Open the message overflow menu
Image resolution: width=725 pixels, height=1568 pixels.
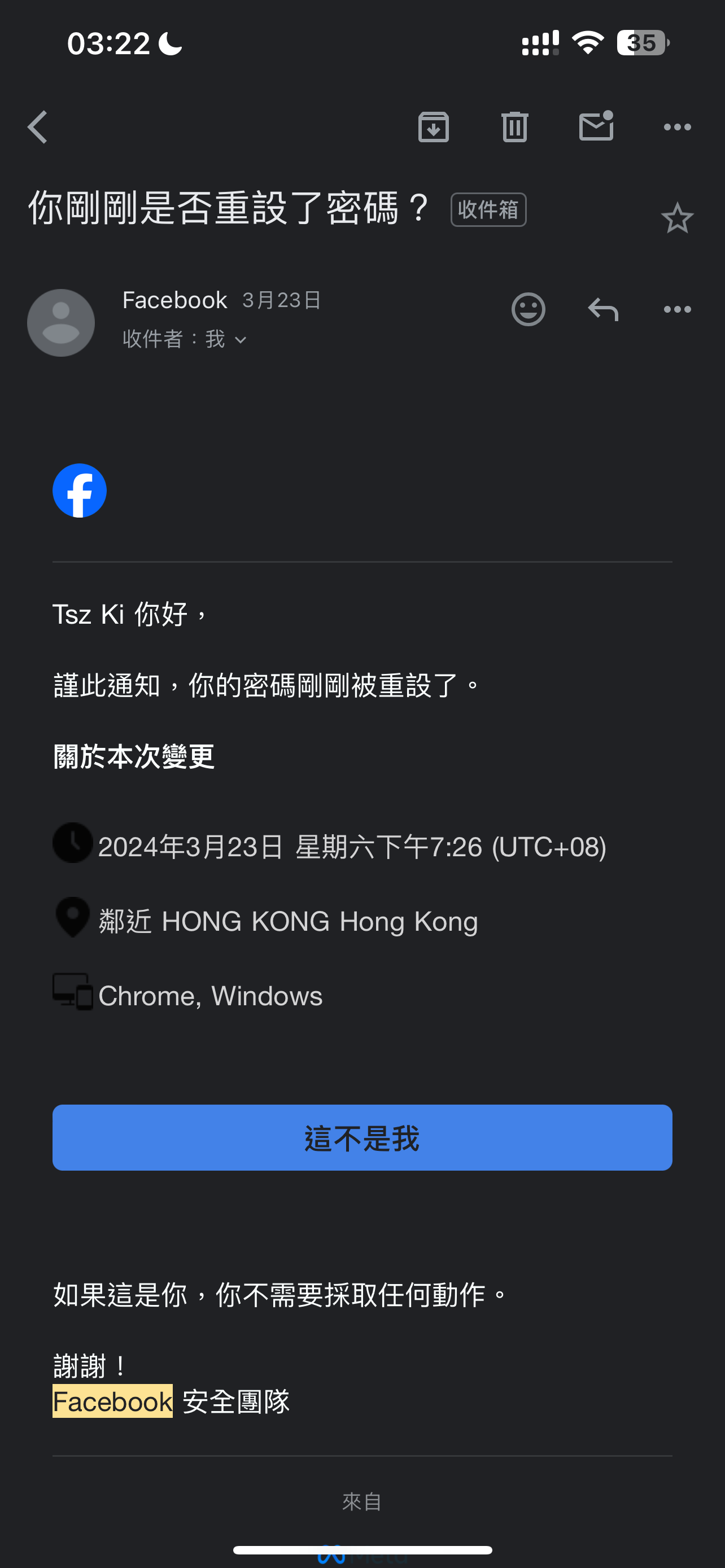[x=678, y=309]
